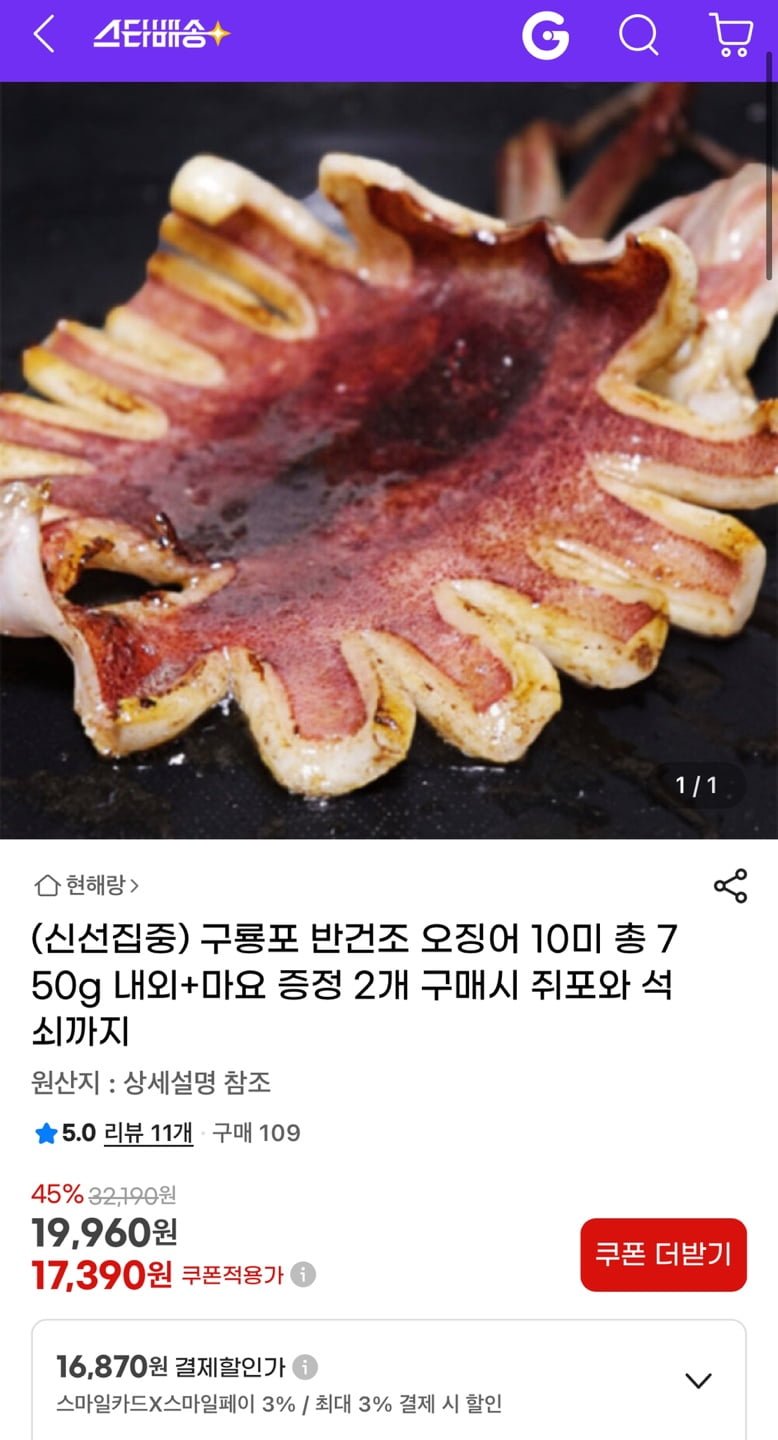
Task: Visit the 현해랑 seller shop
Action: tap(87, 885)
